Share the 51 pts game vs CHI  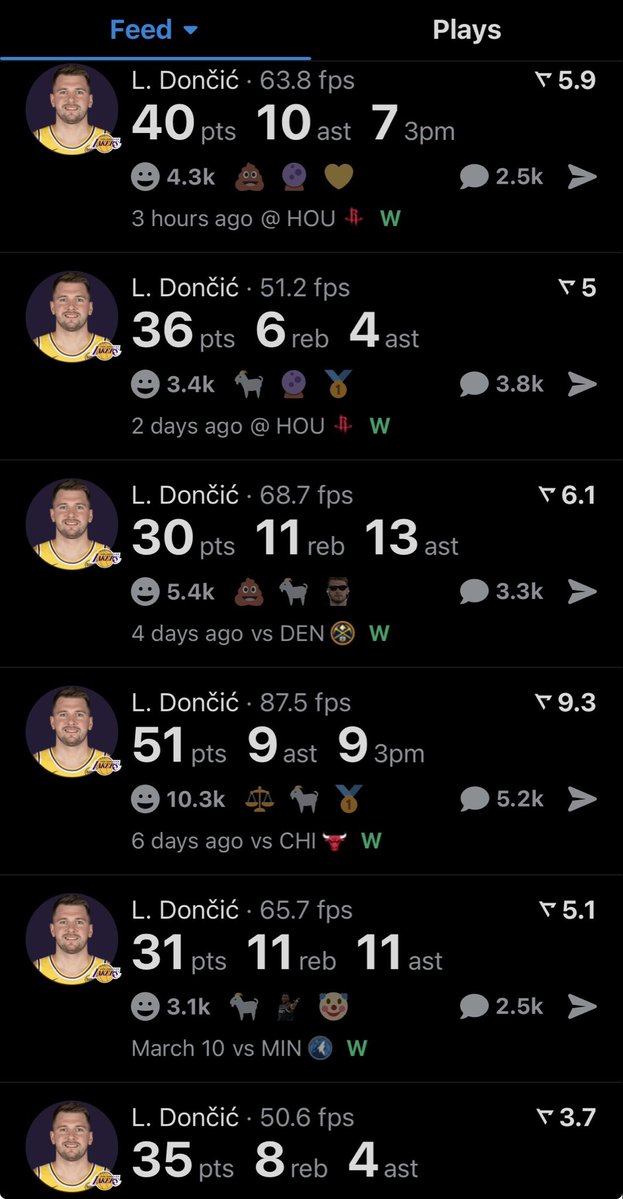[x=582, y=798]
